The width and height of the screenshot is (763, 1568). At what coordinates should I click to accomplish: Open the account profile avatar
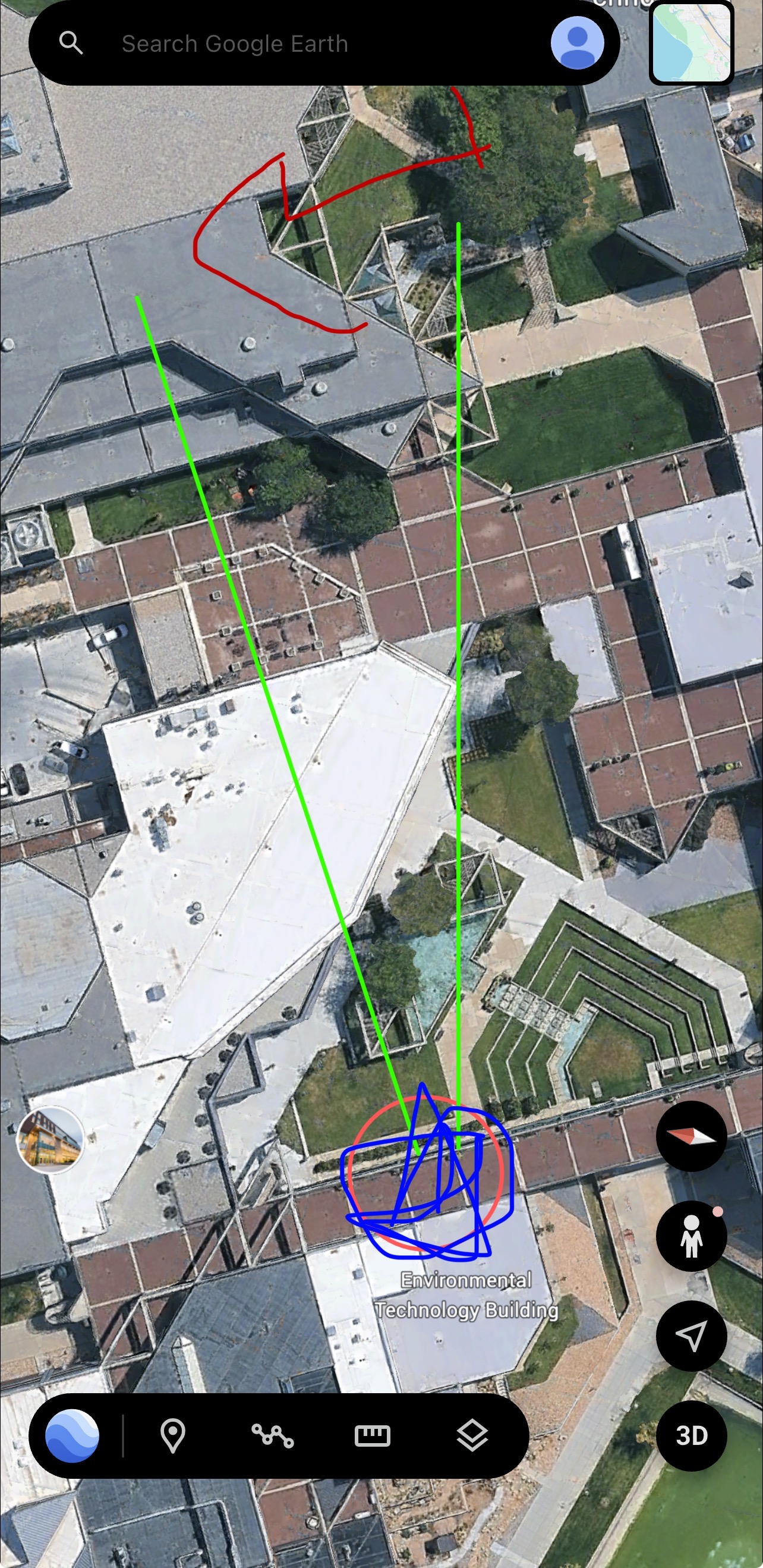tap(577, 43)
